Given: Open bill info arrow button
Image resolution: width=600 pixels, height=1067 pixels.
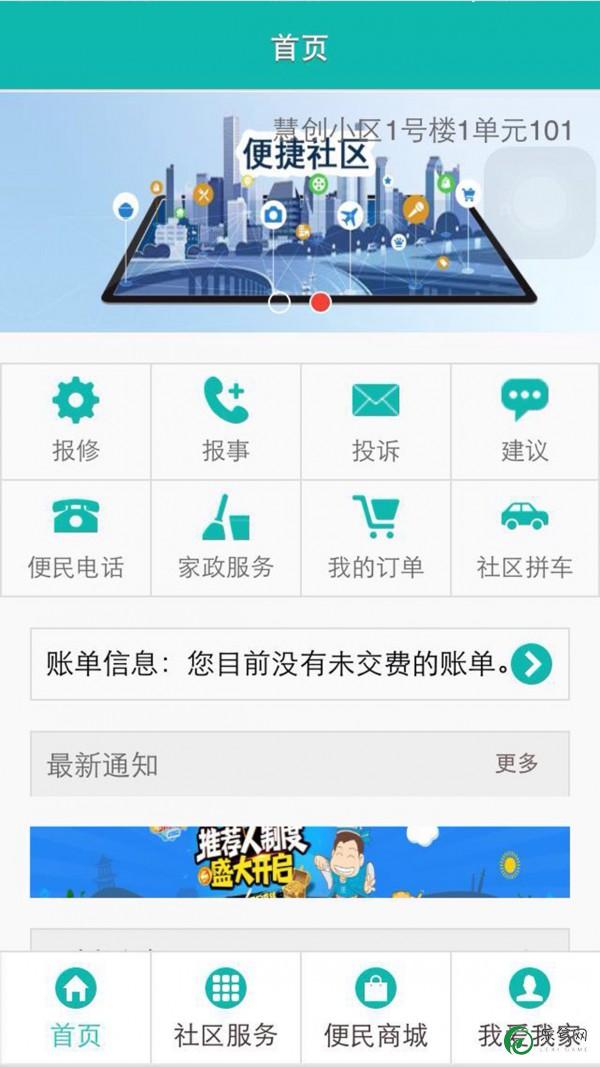Looking at the screenshot, I should click(531, 664).
